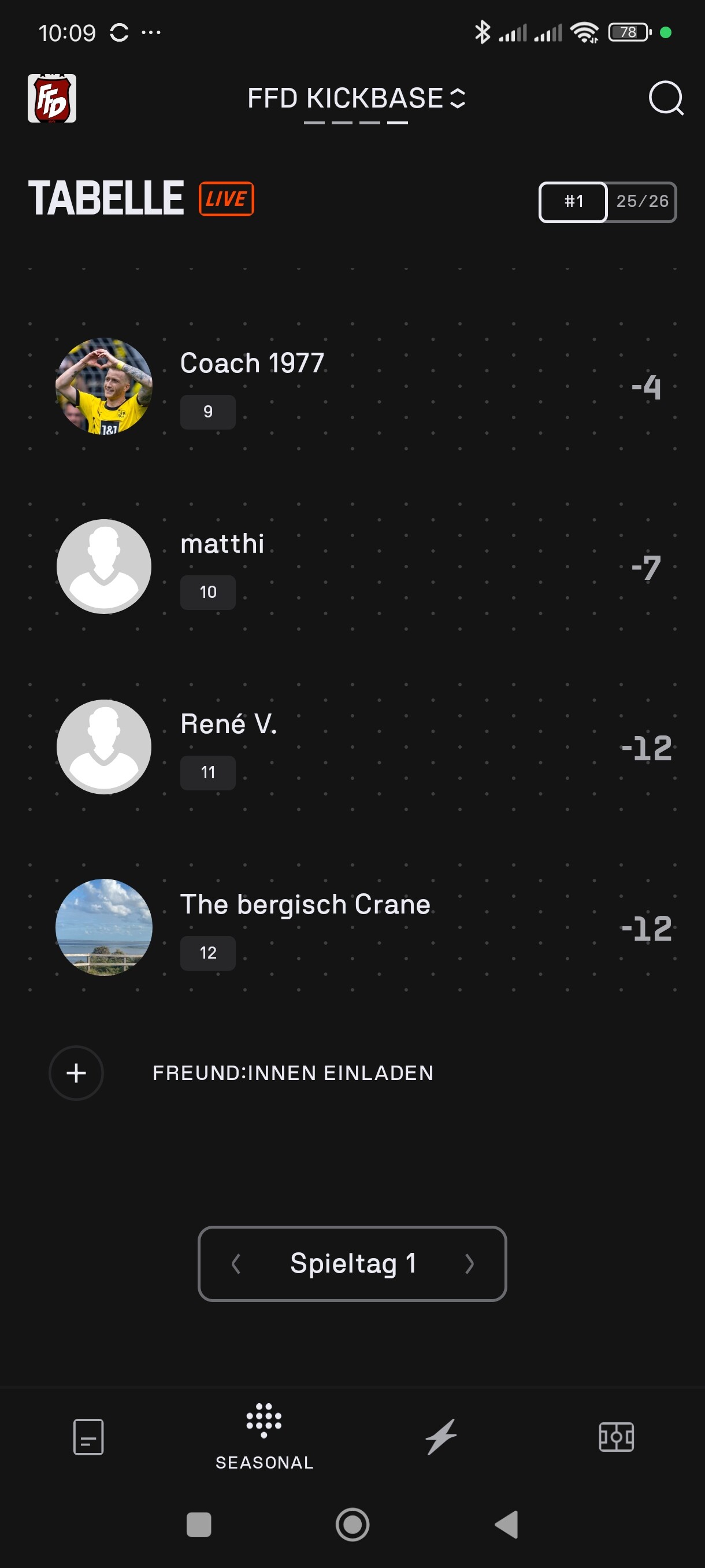Open the Spieltag 1 matchday picker
Image resolution: width=705 pixels, height=1568 pixels.
353,1264
